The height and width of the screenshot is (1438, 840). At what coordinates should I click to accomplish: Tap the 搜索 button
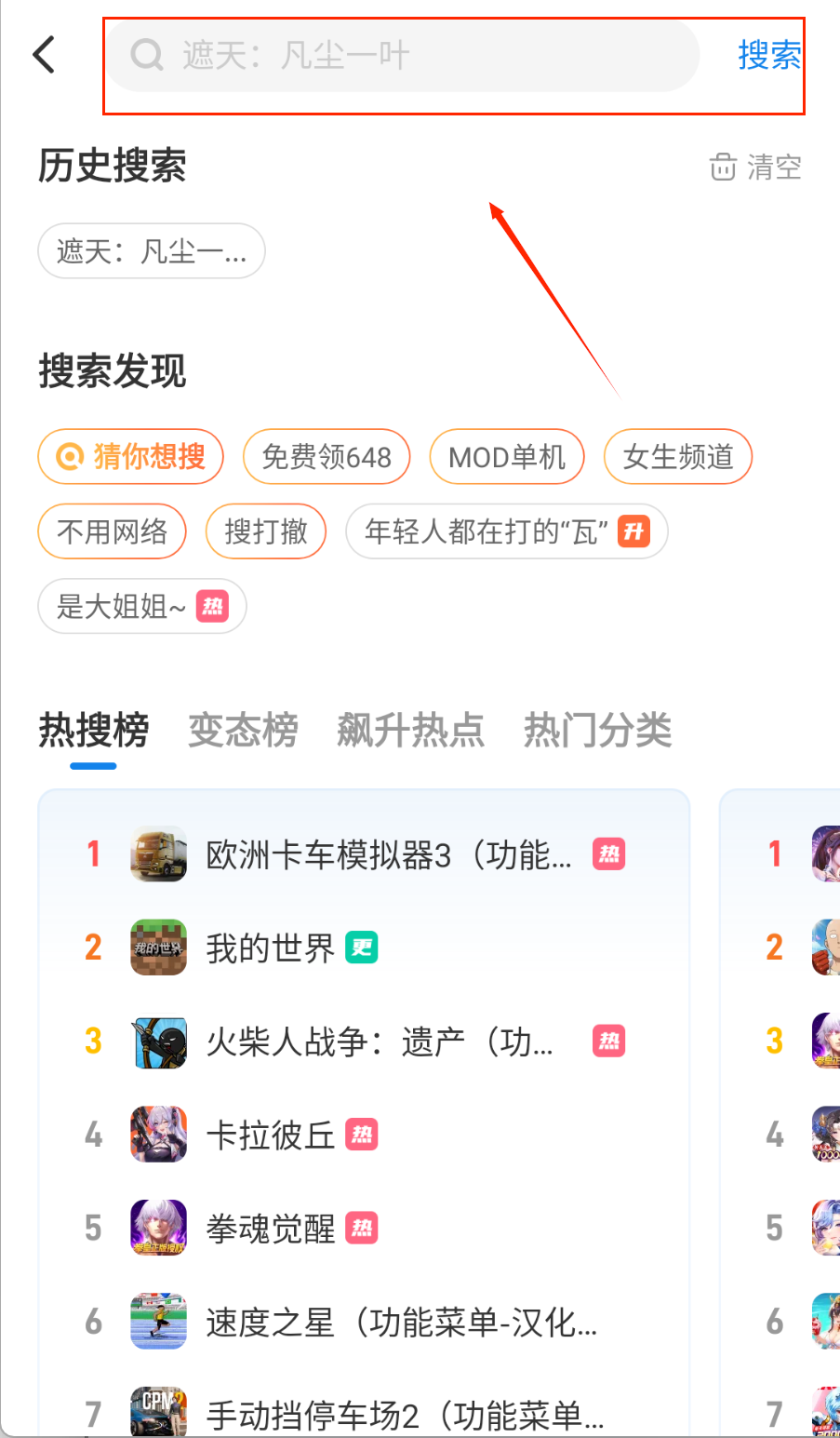coord(768,56)
